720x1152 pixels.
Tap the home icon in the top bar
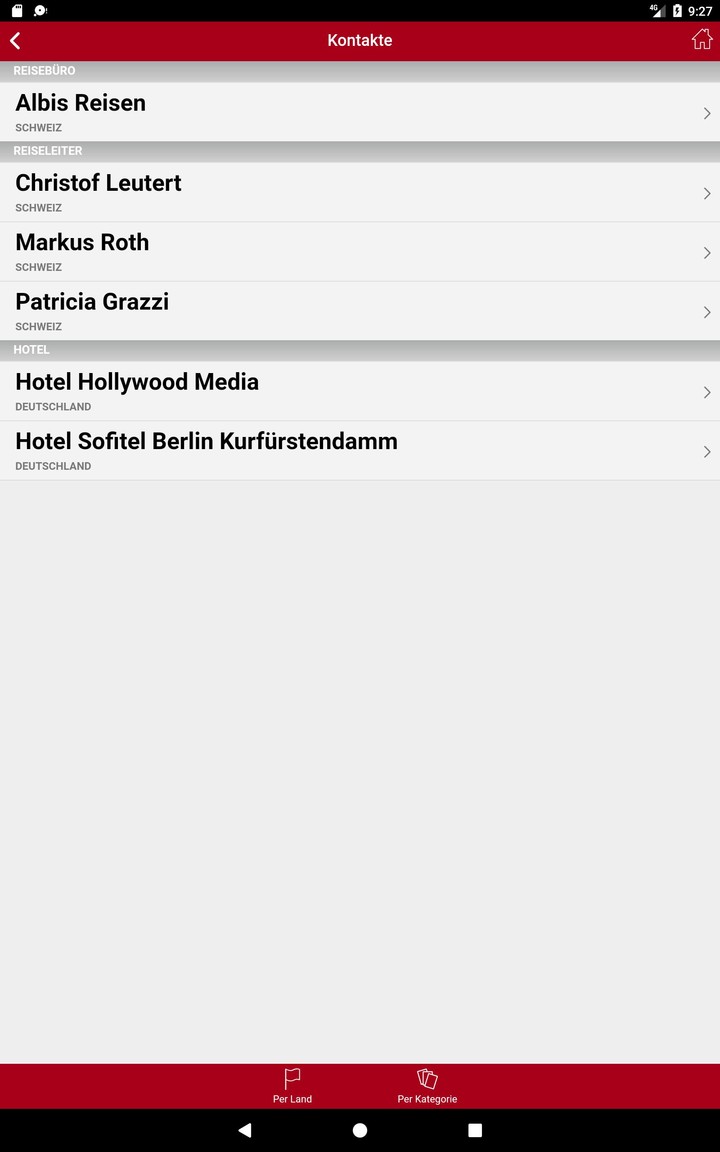[703, 40]
